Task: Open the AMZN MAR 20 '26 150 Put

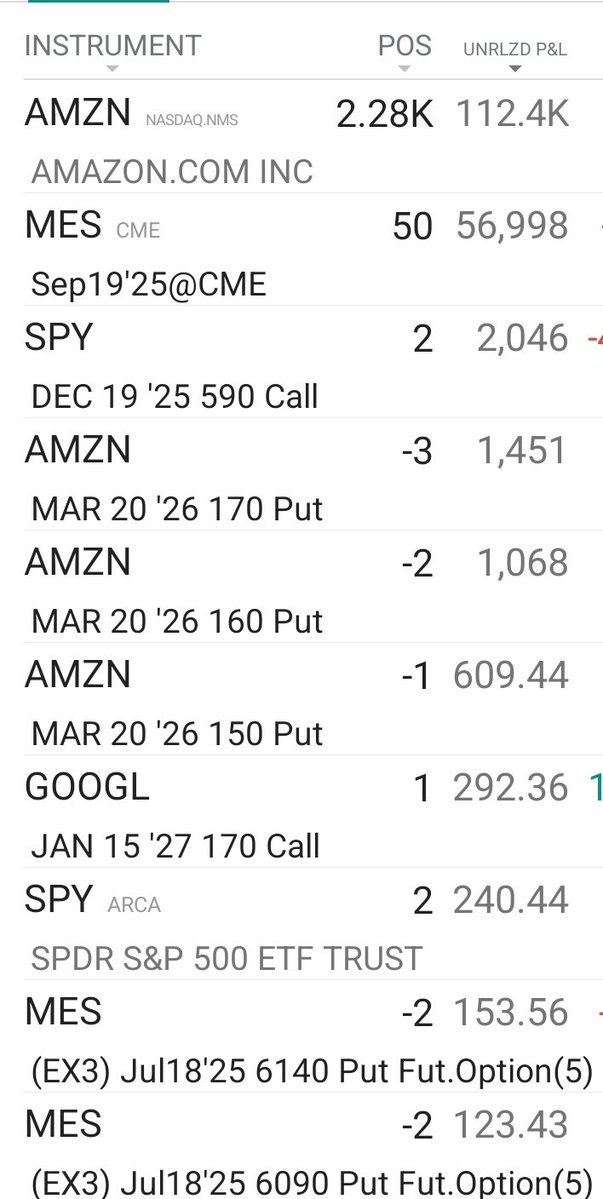Action: 301,699
